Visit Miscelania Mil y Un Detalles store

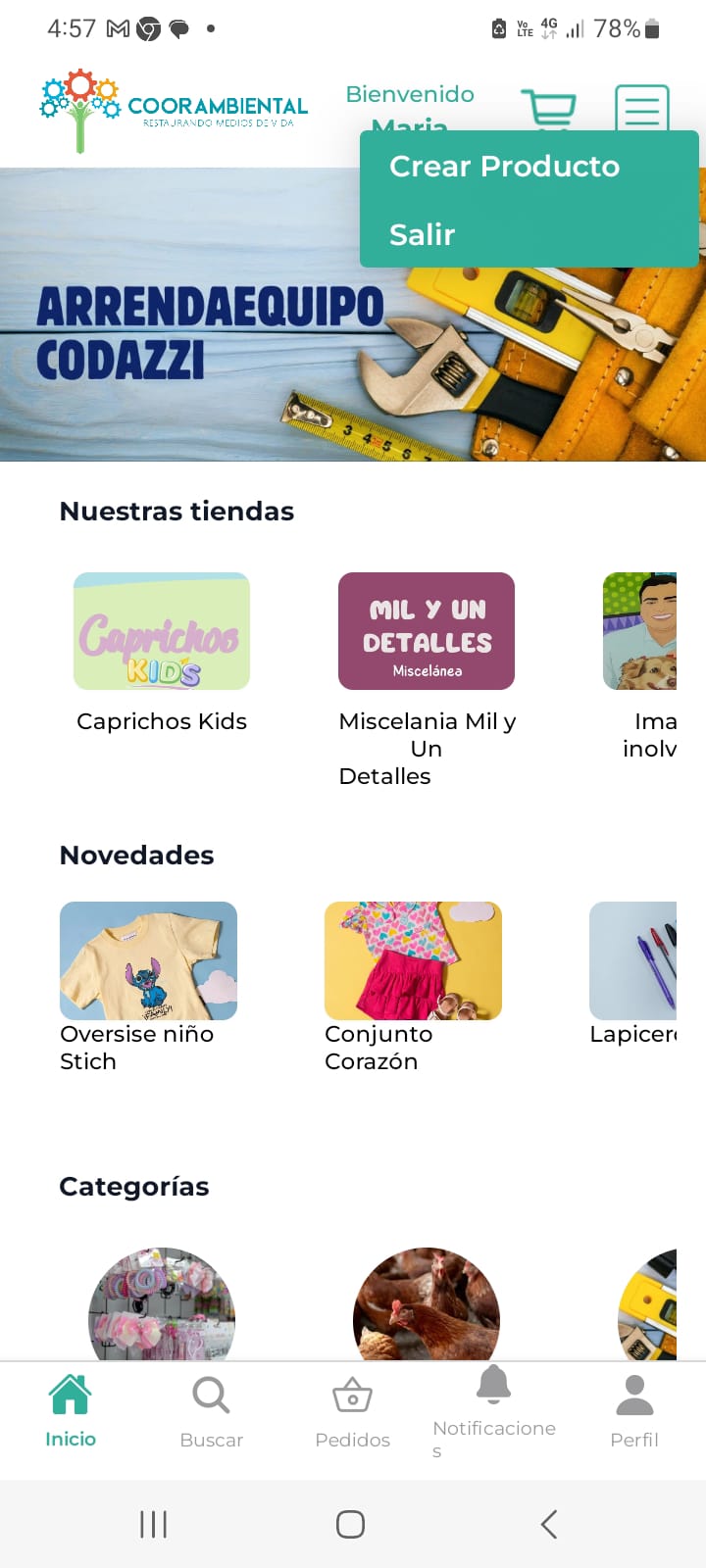click(x=427, y=632)
